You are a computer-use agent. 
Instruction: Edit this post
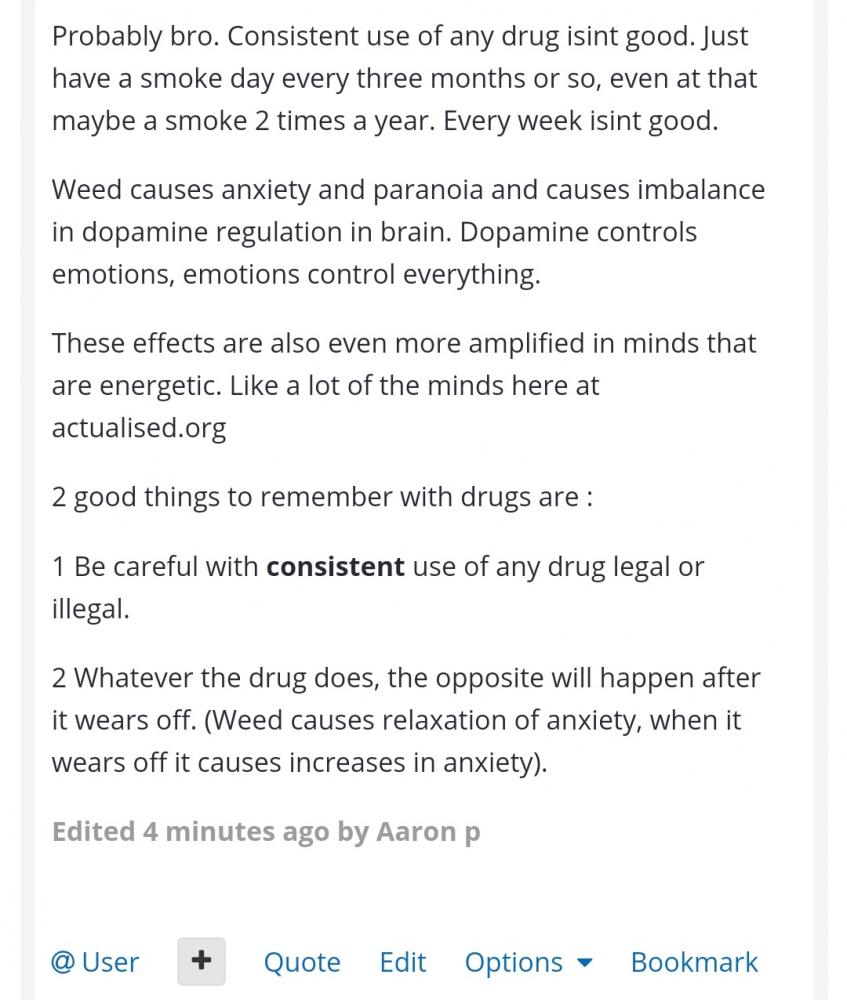tap(402, 962)
